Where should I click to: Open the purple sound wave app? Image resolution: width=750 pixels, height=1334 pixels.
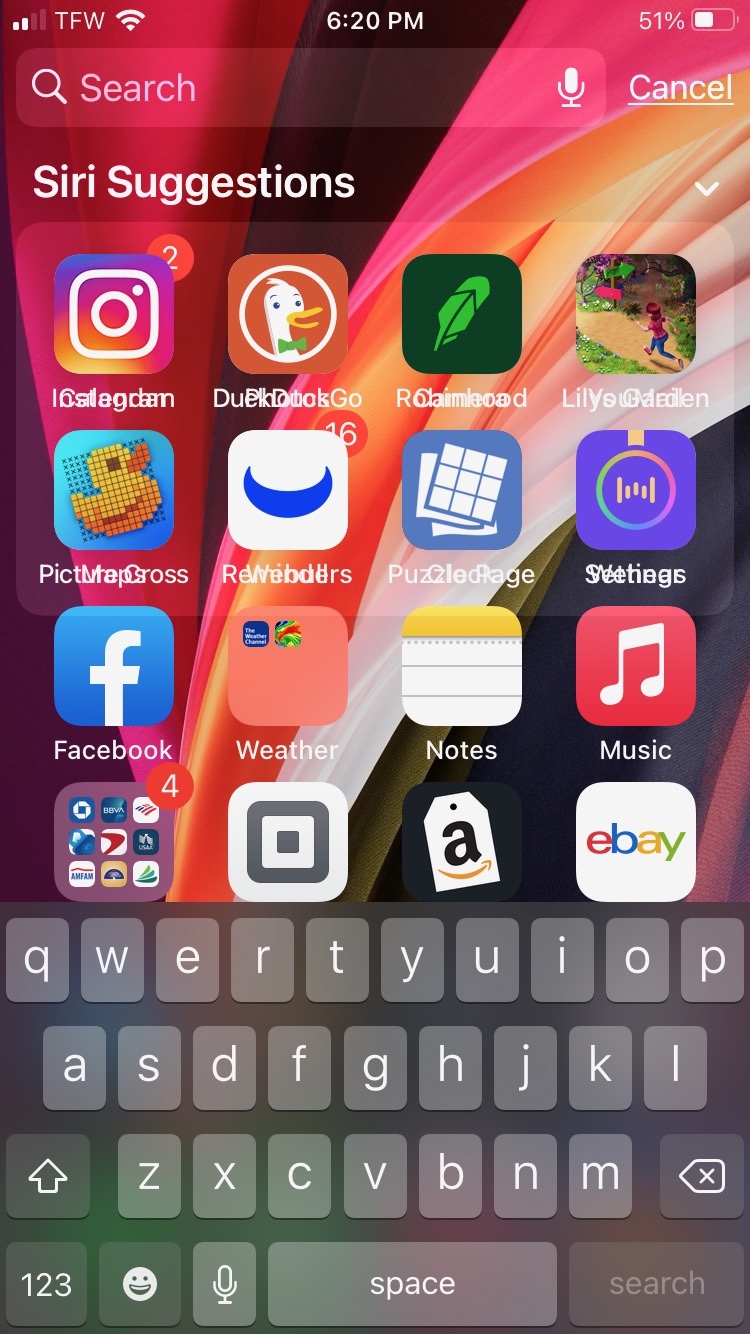click(x=635, y=490)
